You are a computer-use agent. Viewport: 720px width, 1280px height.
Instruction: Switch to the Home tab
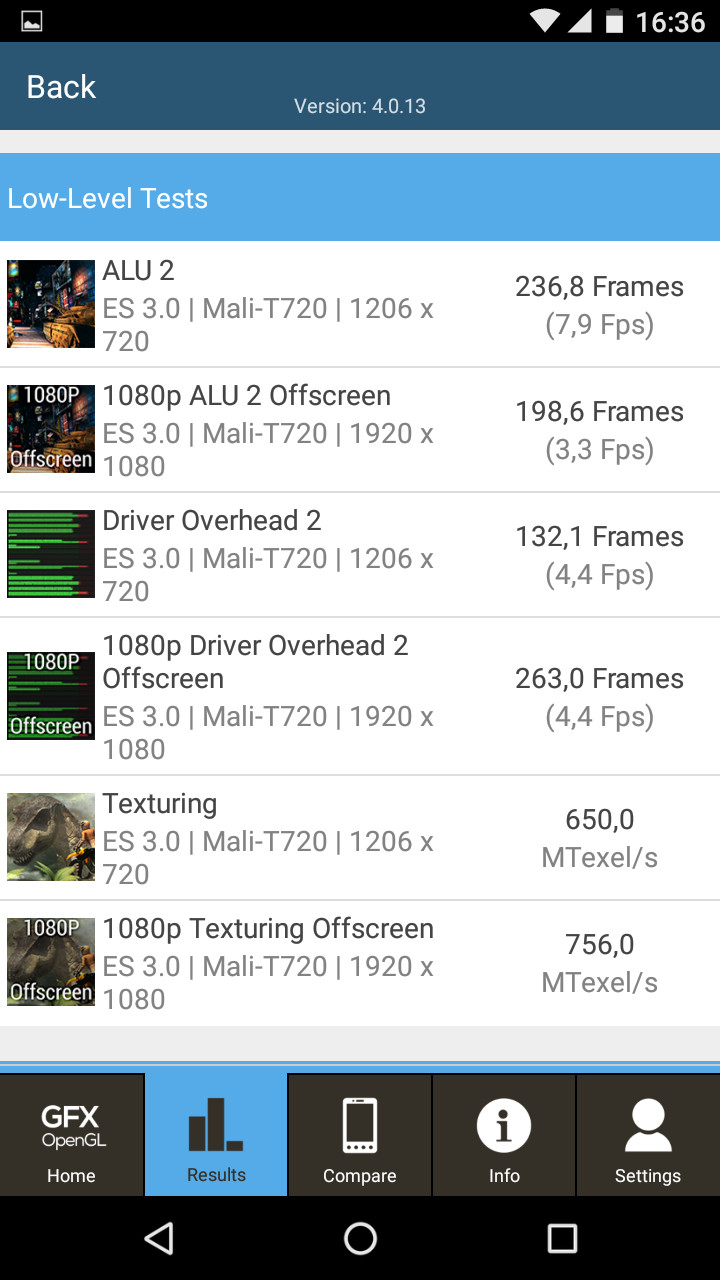[x=72, y=1135]
